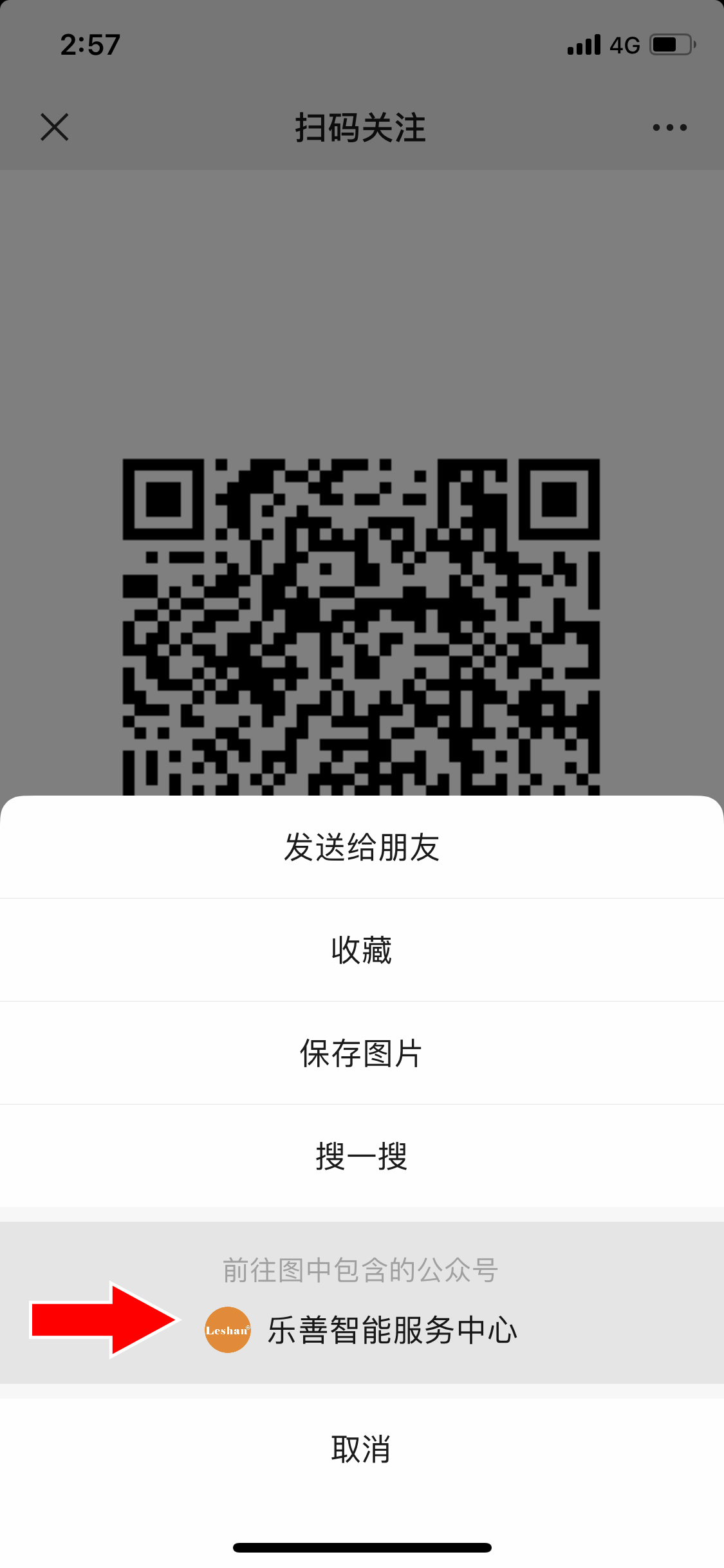The height and width of the screenshot is (1568, 724).
Task: Tap 搜一搜 to search the image
Action: pos(362,1156)
